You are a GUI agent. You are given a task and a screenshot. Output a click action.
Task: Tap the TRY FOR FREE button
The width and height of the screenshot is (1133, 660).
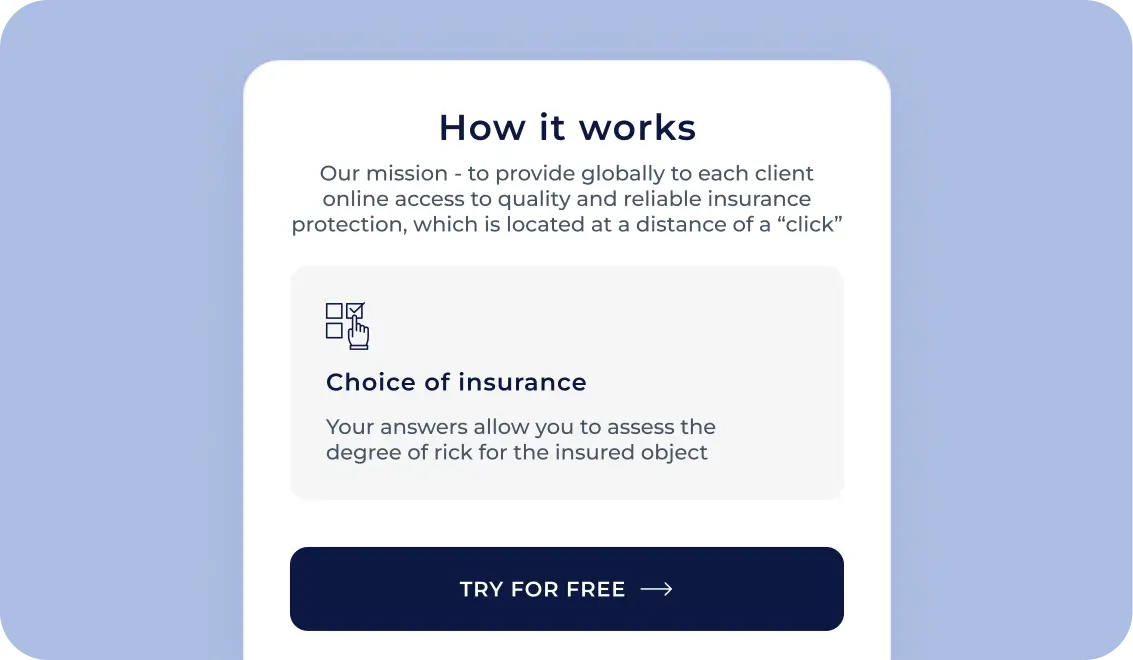(x=566, y=589)
